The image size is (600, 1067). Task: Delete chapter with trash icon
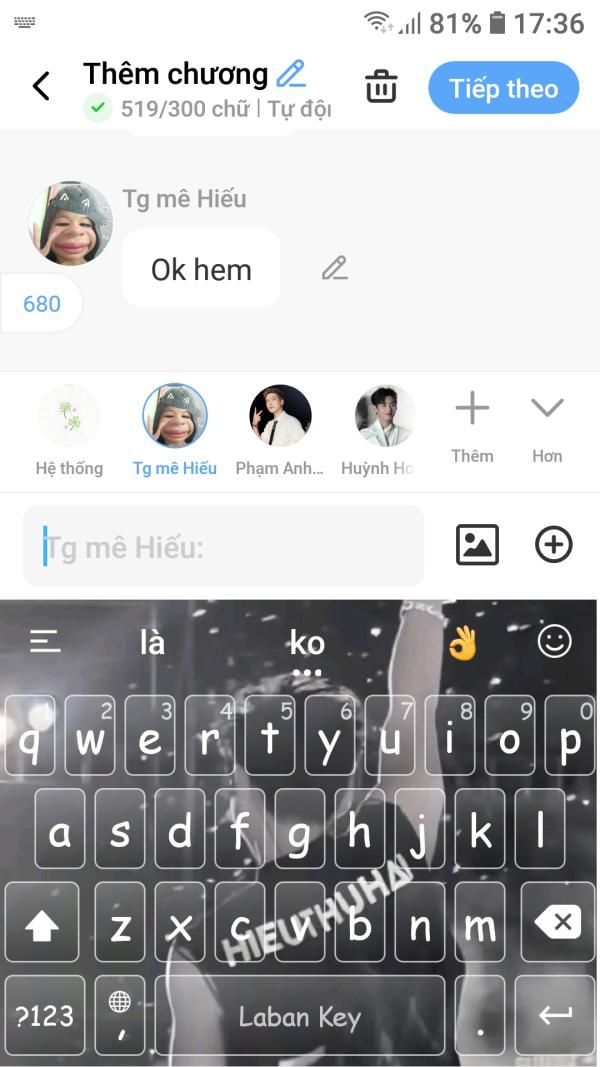point(380,87)
